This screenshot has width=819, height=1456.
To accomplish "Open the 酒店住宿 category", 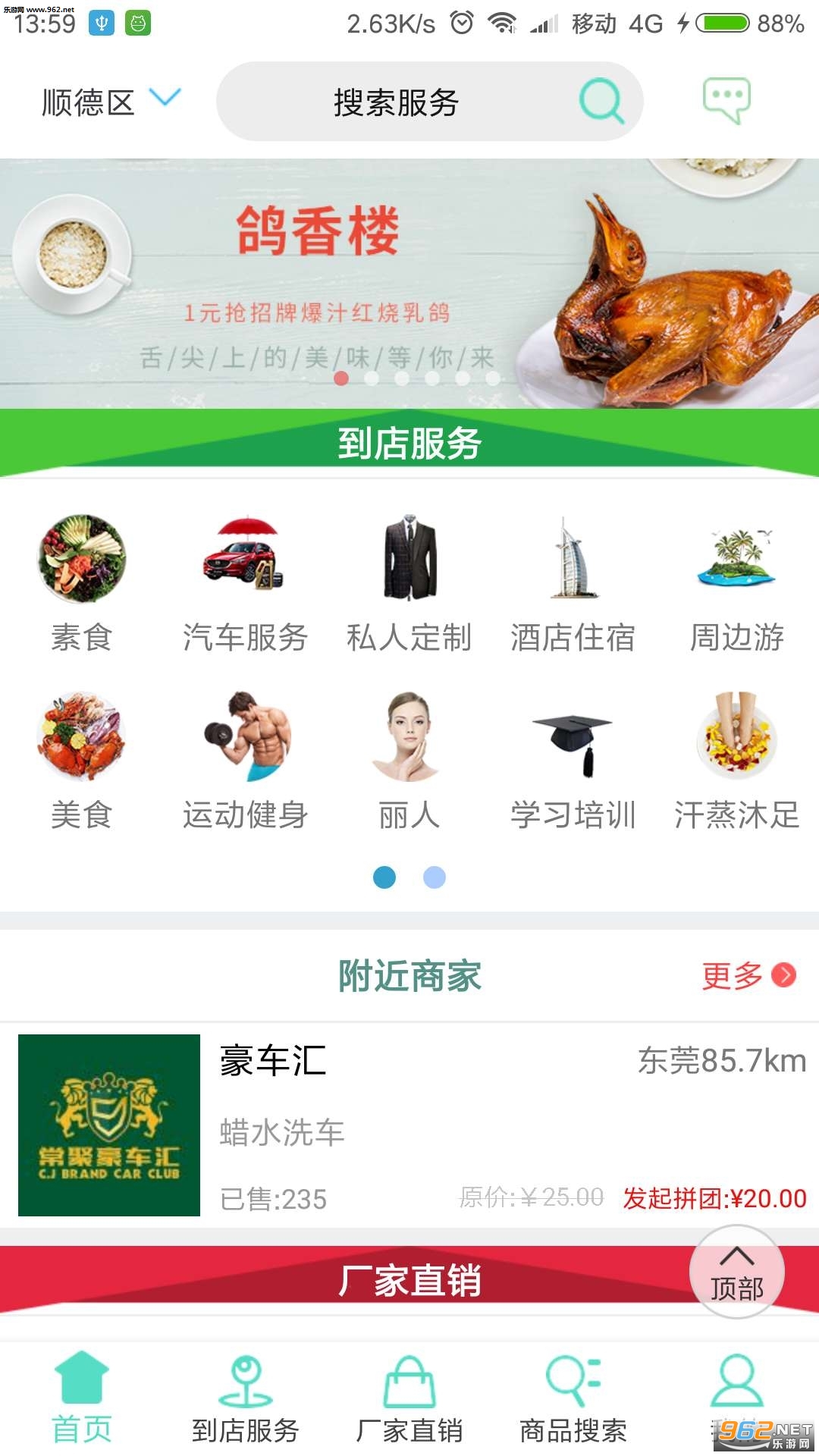I will pos(573,582).
